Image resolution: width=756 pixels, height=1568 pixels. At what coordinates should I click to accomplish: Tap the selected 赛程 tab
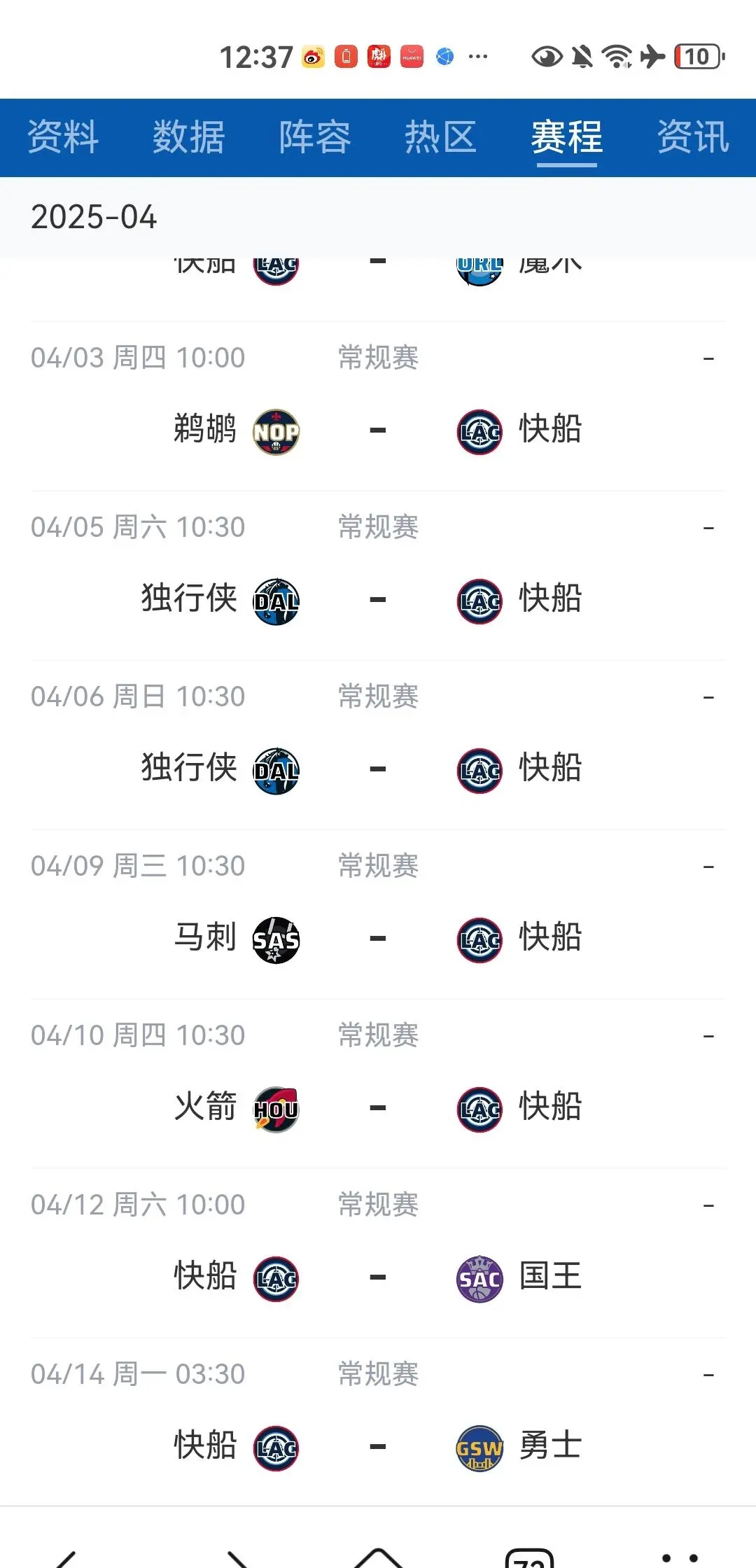coord(567,136)
